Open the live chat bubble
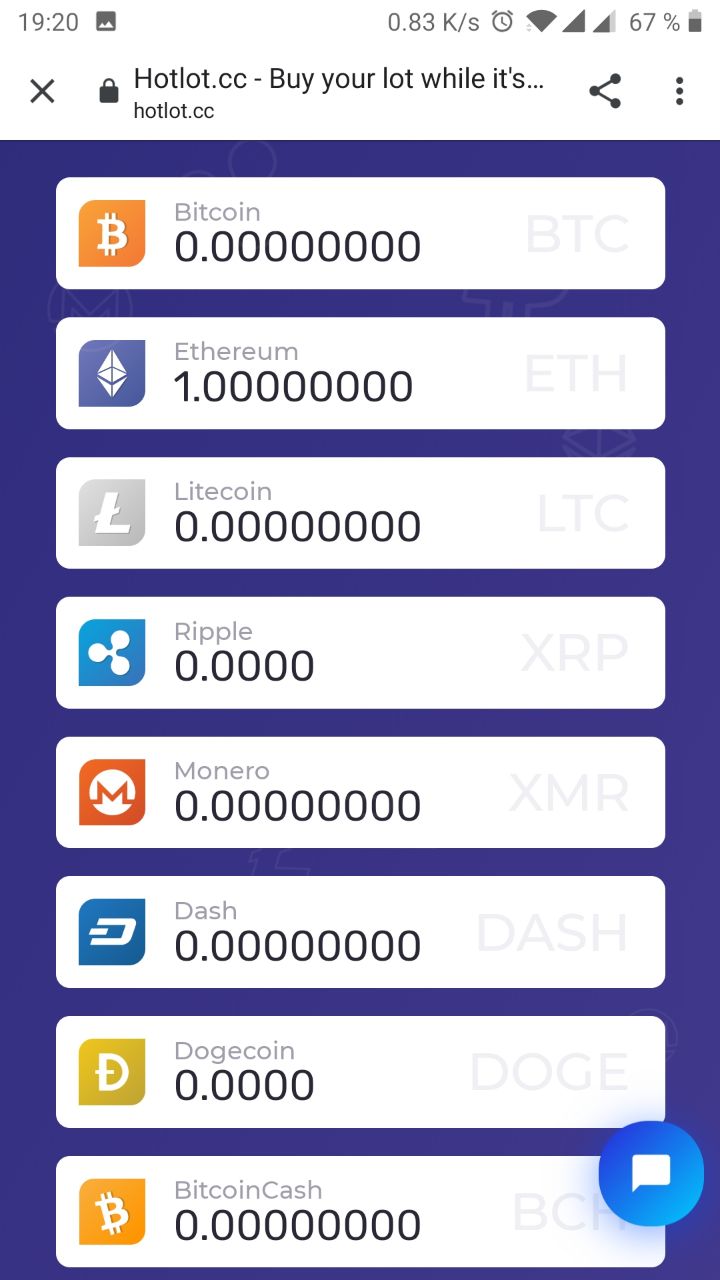The width and height of the screenshot is (720, 1280). [651, 1173]
